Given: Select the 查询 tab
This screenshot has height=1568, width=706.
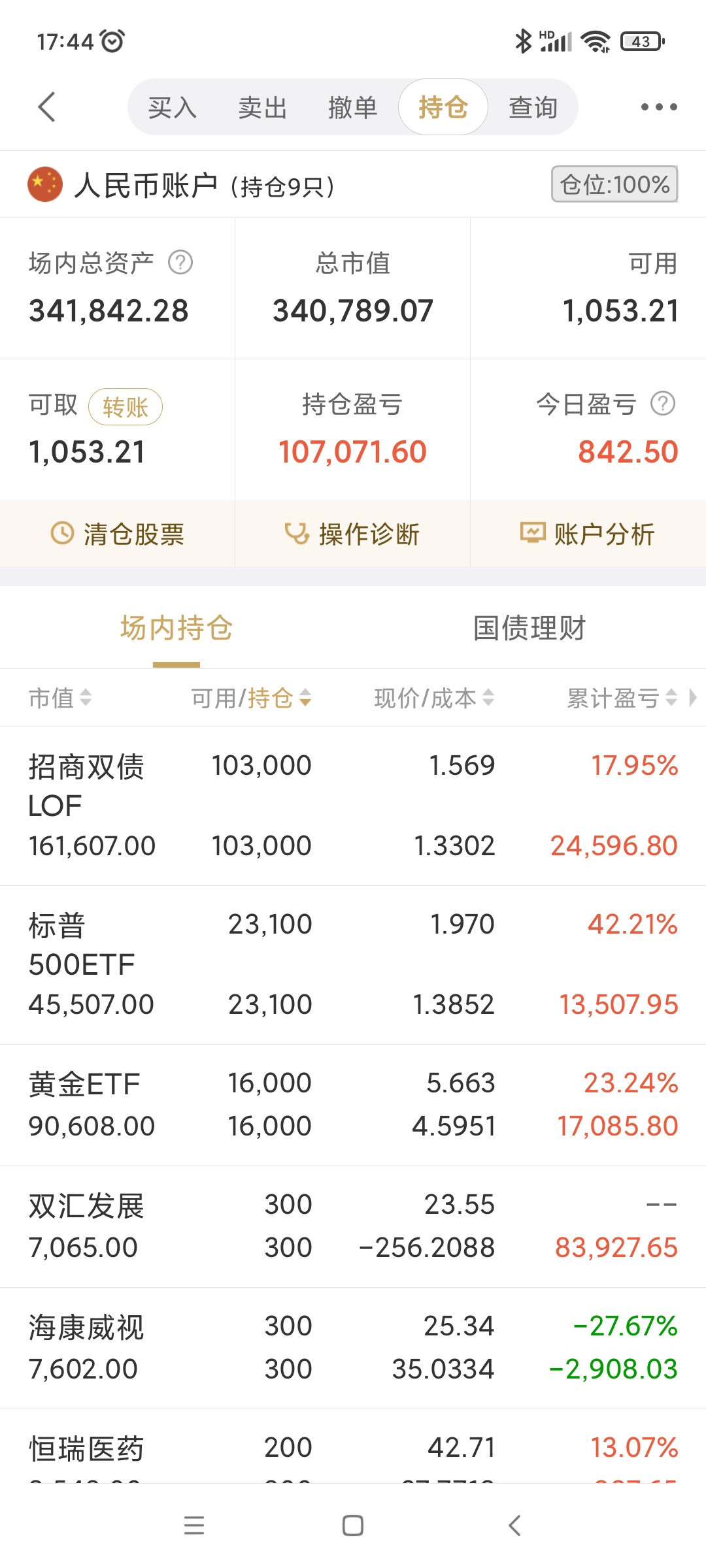Looking at the screenshot, I should pos(533,108).
